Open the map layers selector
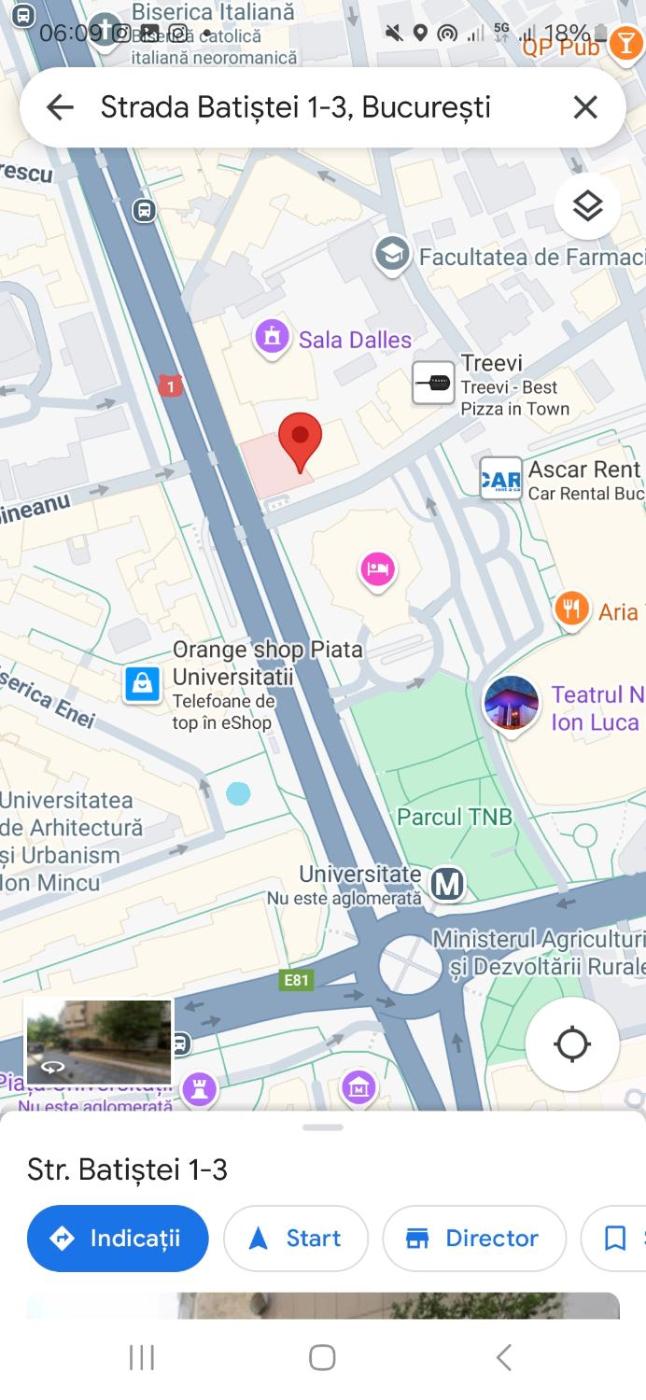 click(587, 206)
